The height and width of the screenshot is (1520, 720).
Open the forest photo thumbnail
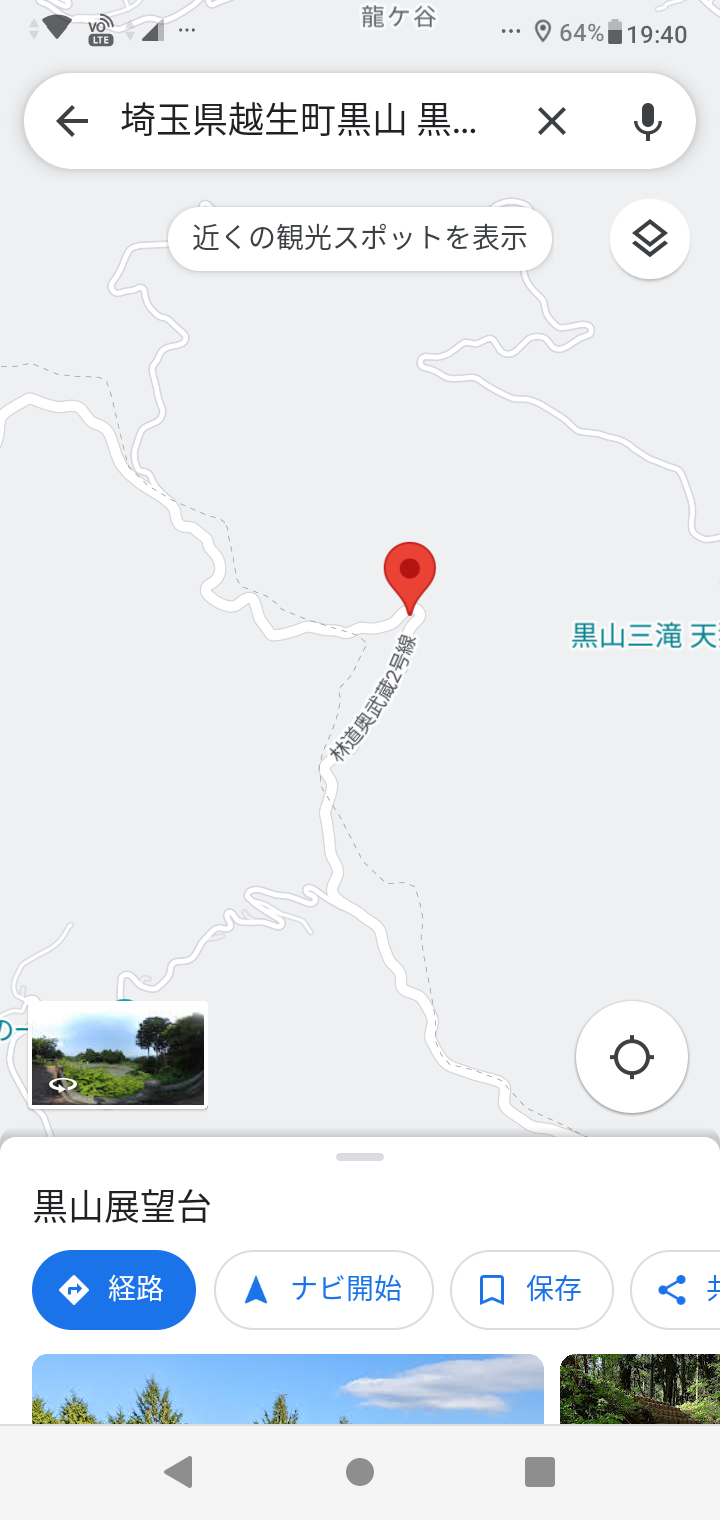click(x=640, y=1389)
